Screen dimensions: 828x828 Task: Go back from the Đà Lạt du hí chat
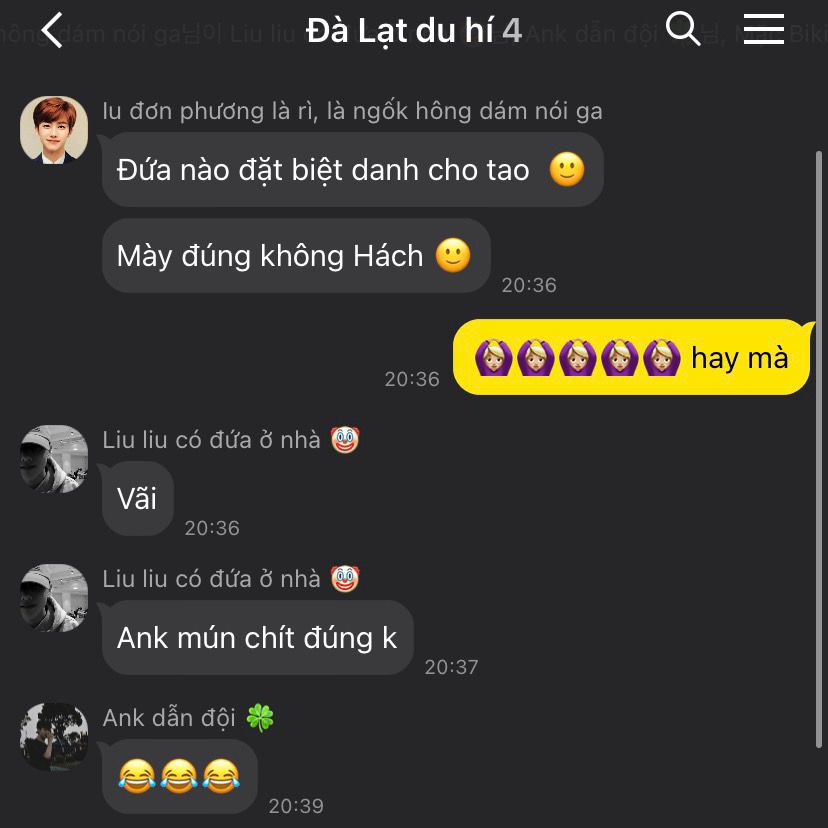52,30
